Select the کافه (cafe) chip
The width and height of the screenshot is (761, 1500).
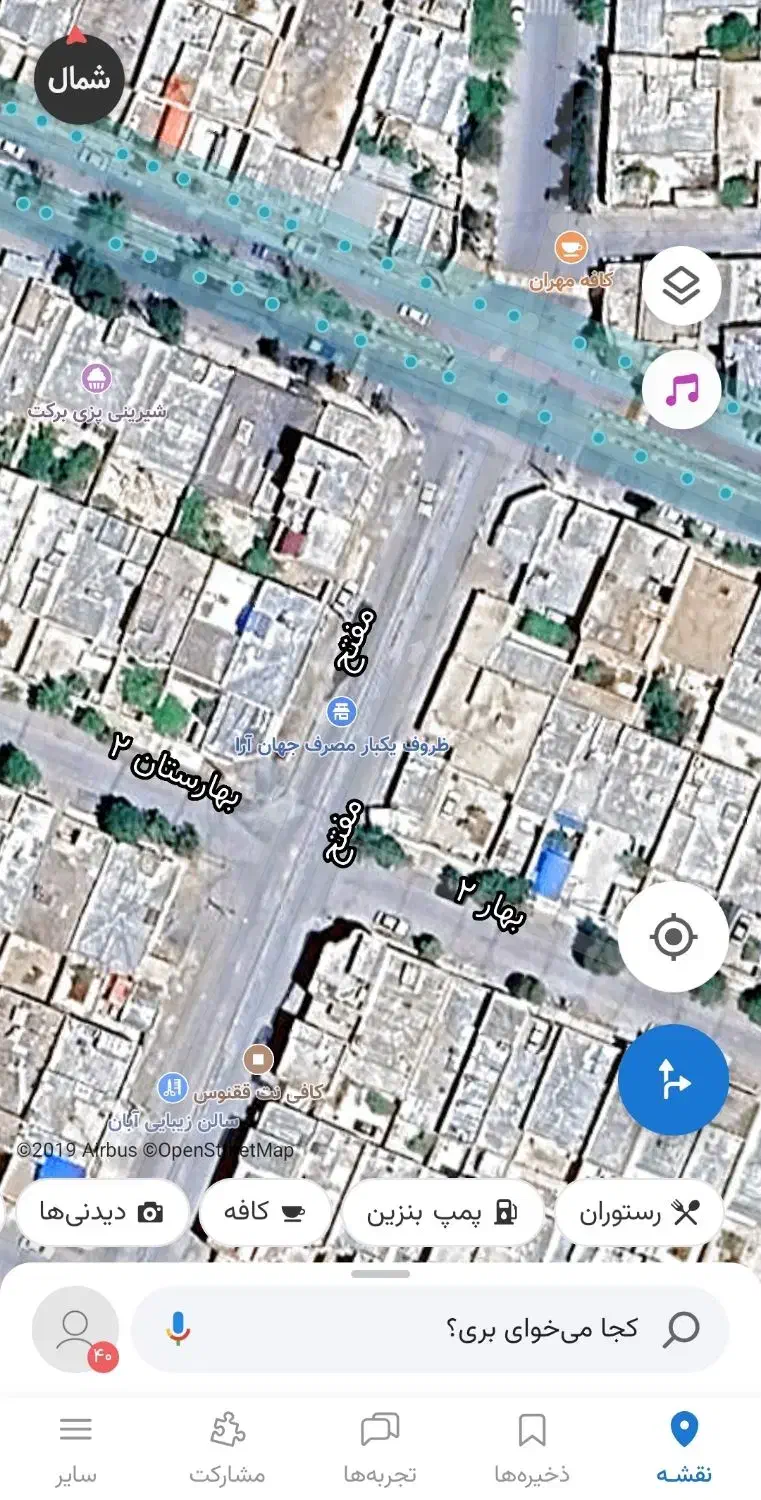tap(265, 1213)
